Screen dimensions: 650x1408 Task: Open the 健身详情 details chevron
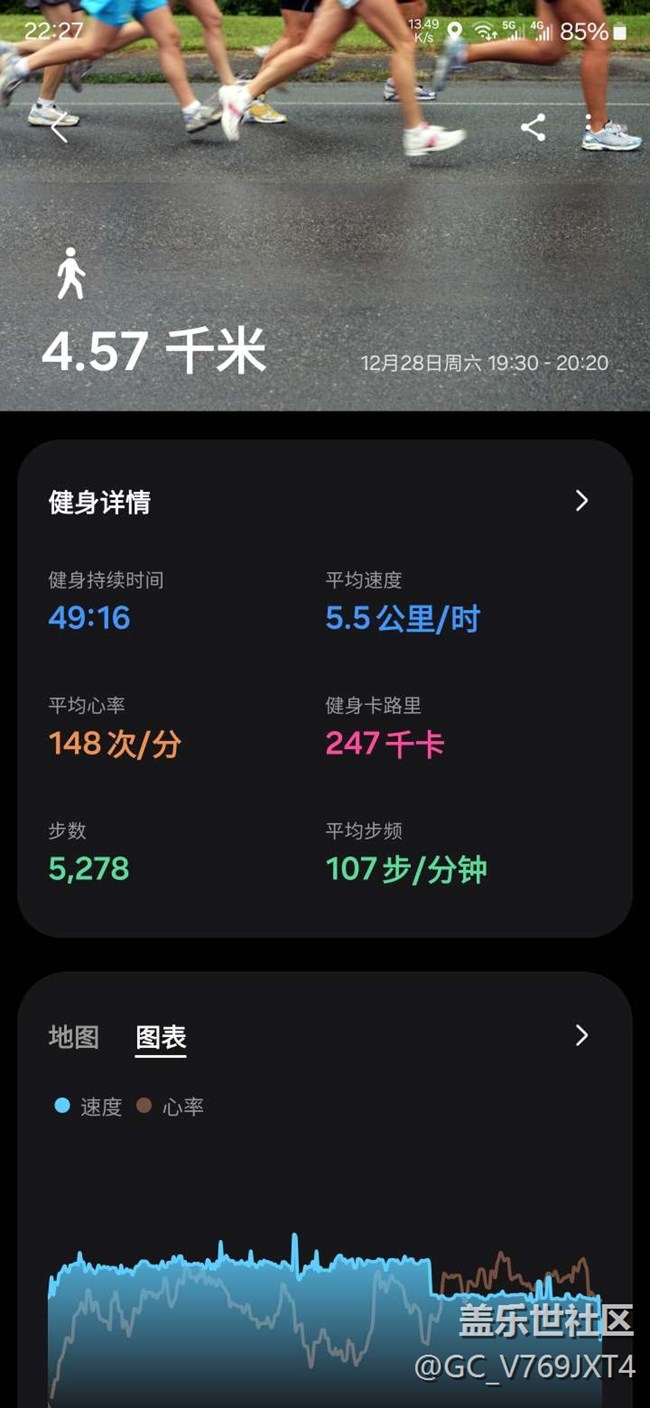click(x=582, y=501)
